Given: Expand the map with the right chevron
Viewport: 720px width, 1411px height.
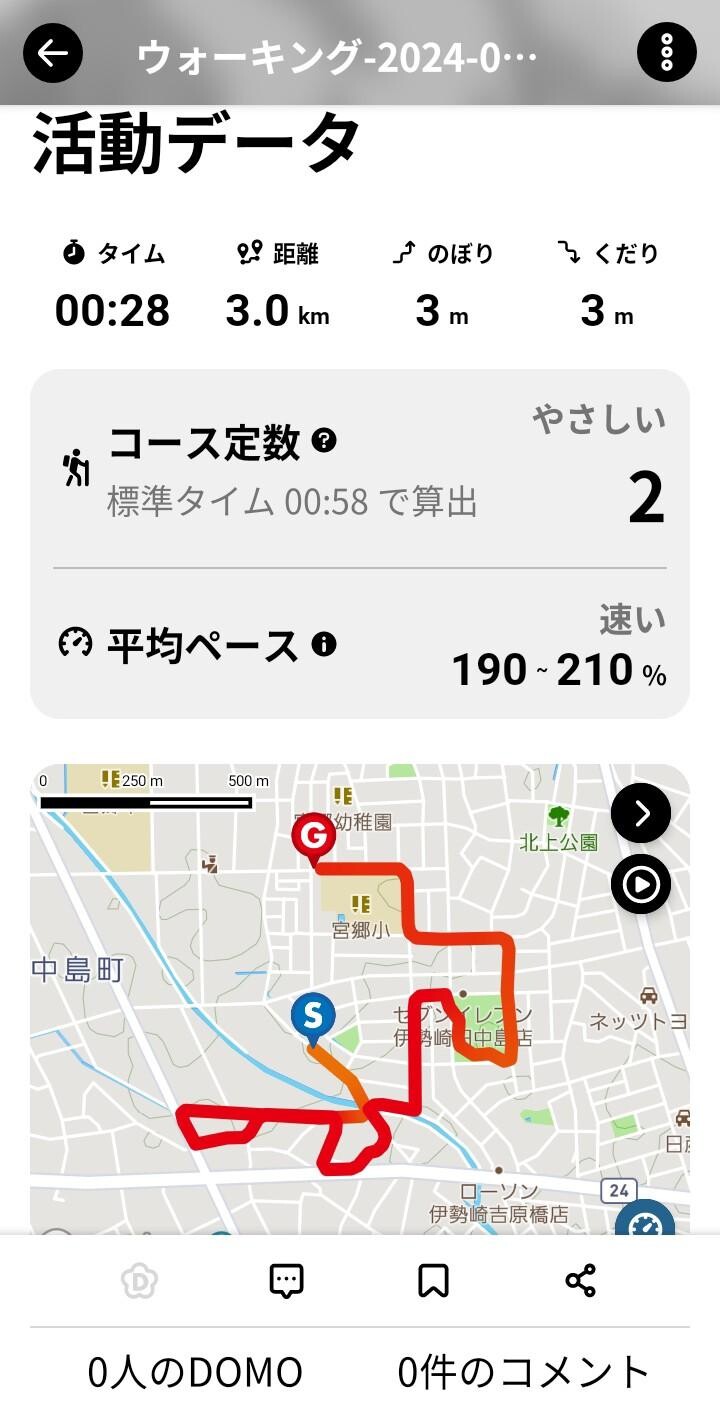Looking at the screenshot, I should [640, 813].
